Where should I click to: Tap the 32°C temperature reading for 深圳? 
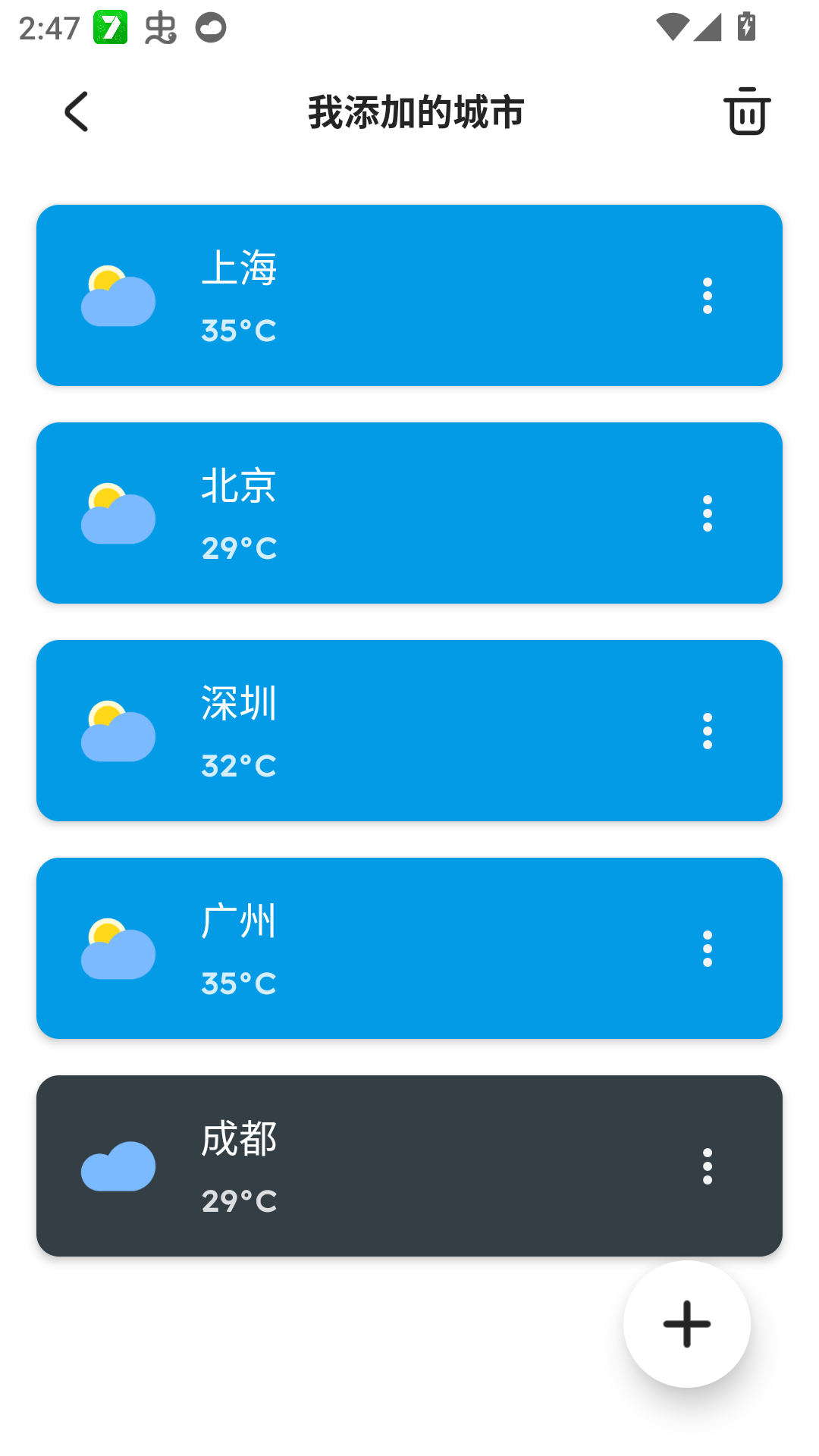coord(239,767)
